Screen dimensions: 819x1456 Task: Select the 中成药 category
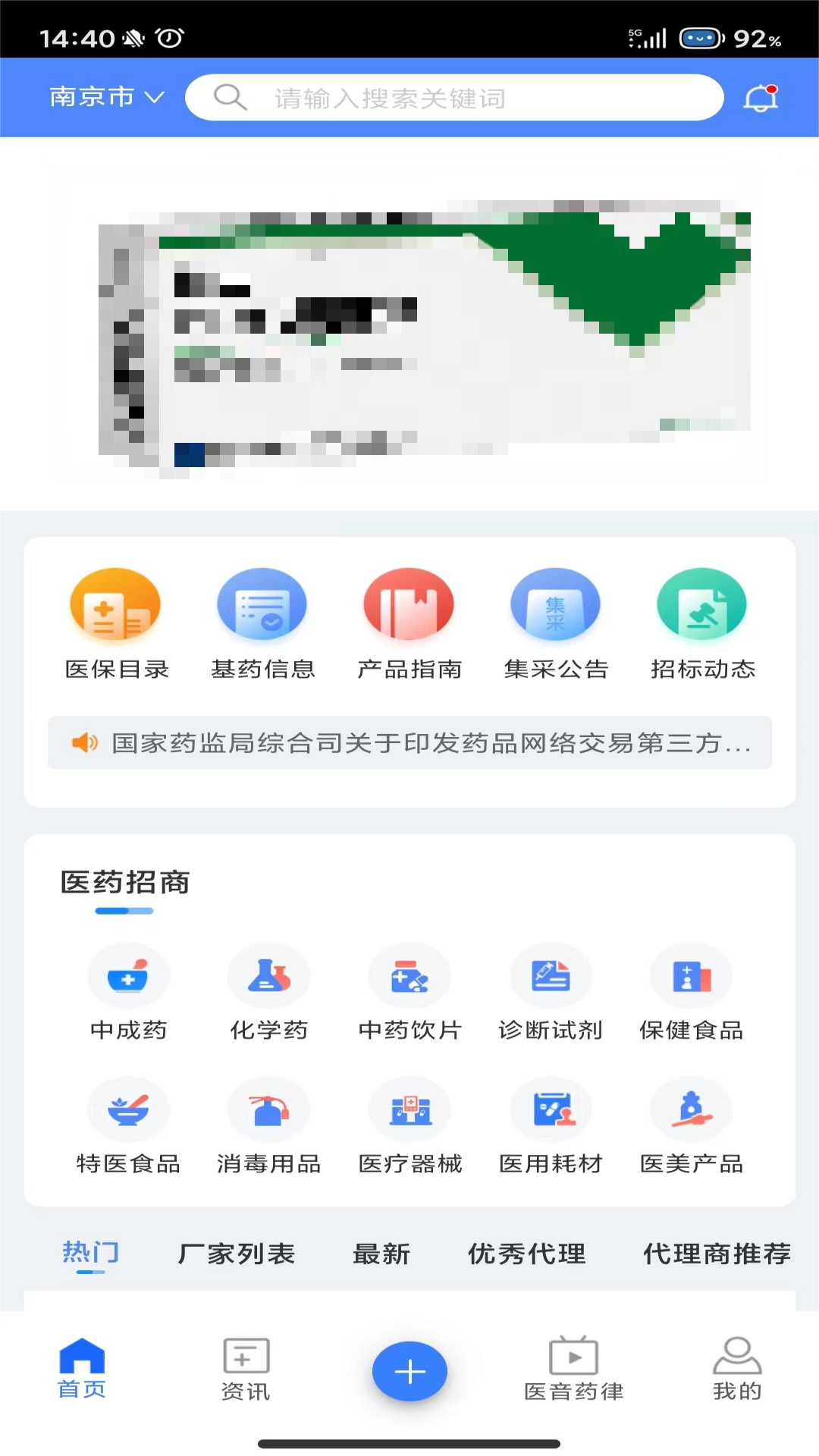pos(128,992)
